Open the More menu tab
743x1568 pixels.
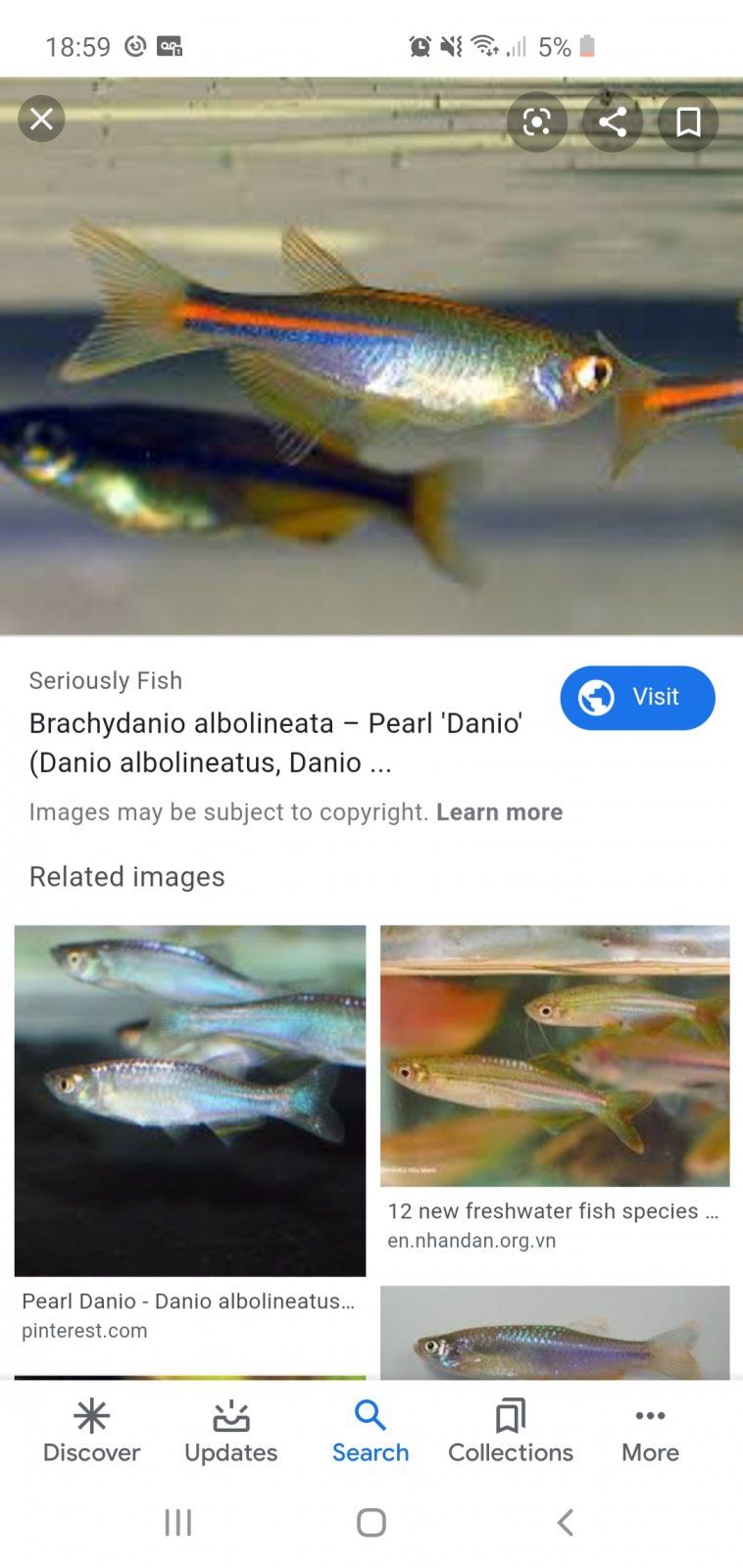[650, 1432]
